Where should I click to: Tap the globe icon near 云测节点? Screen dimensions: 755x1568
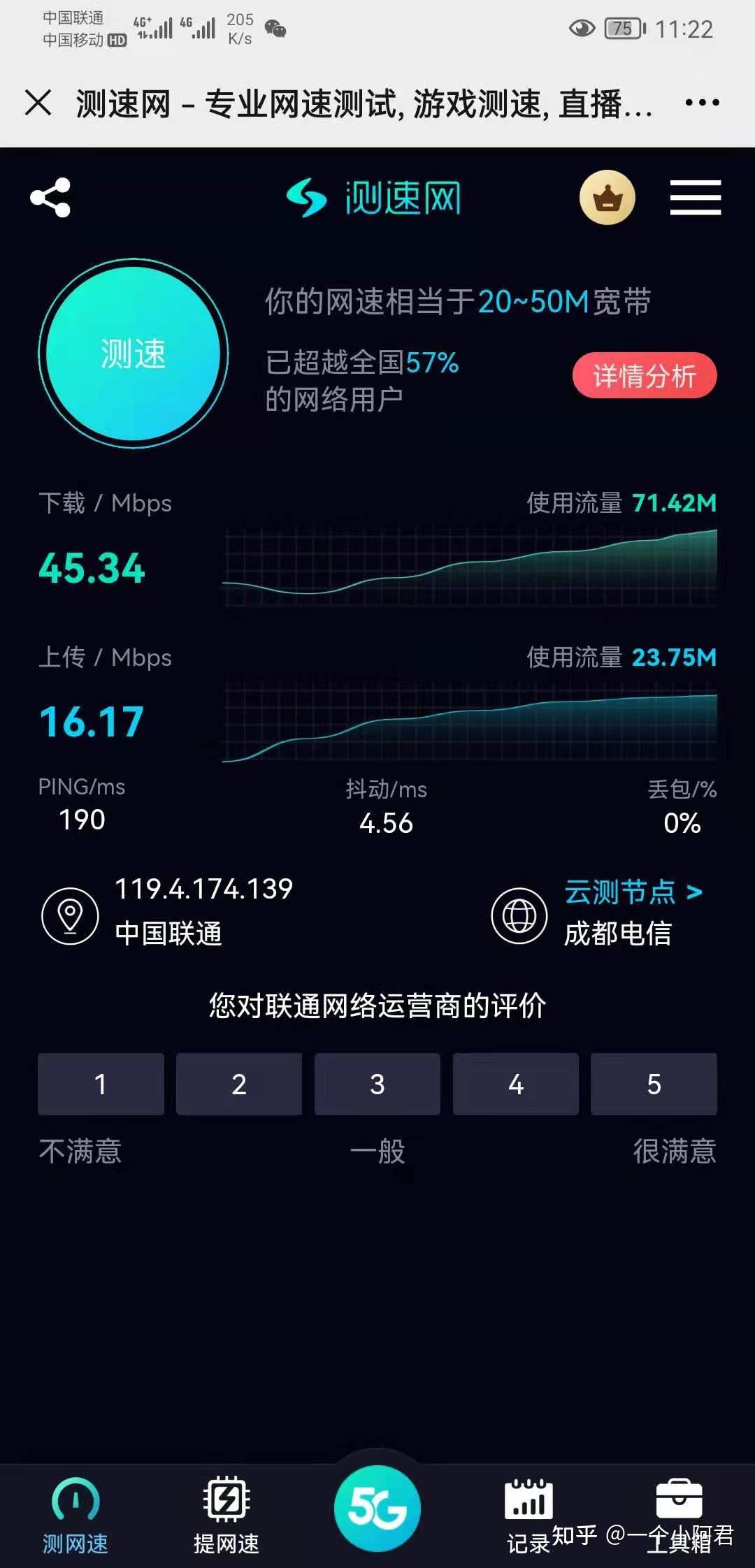pyautogui.click(x=517, y=915)
